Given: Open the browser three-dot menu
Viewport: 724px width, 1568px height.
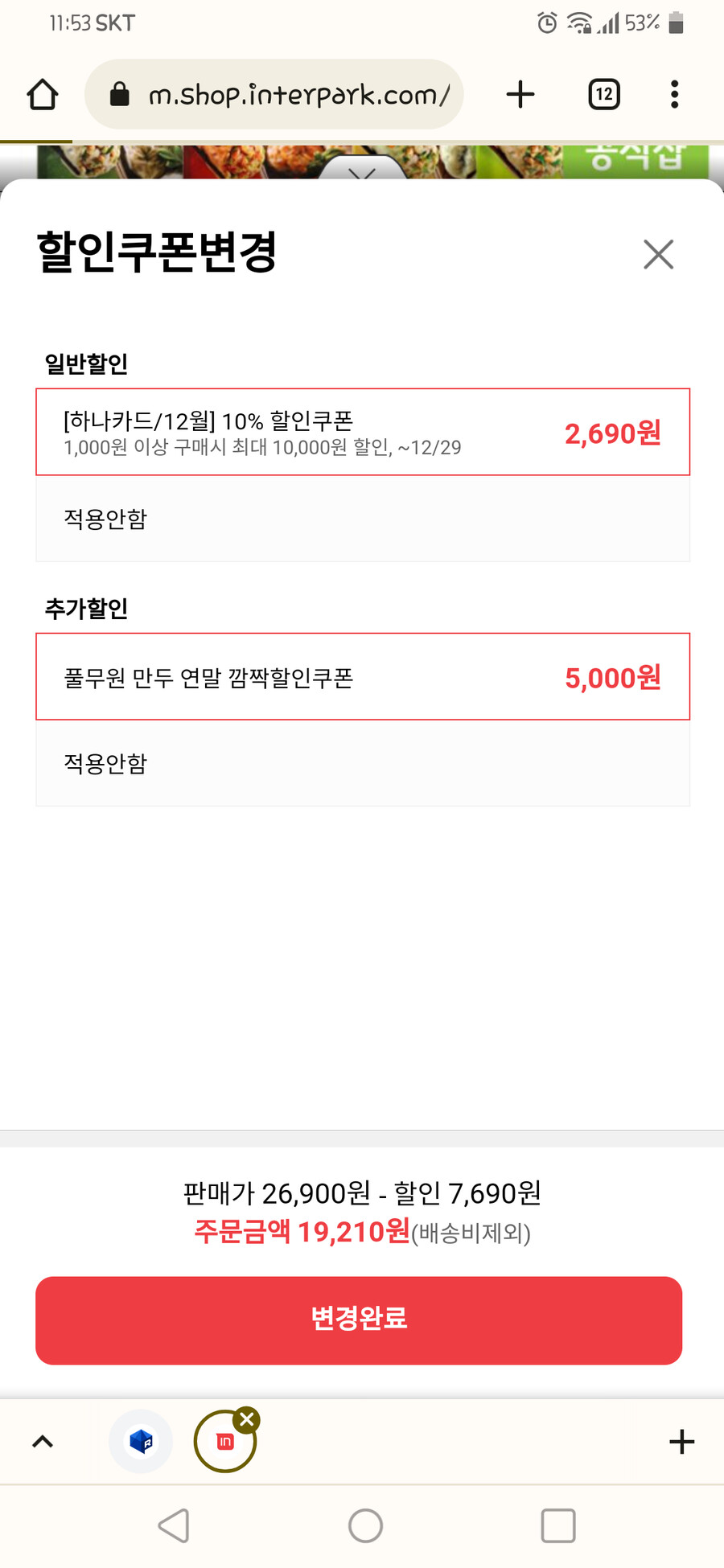Looking at the screenshot, I should 674,94.
